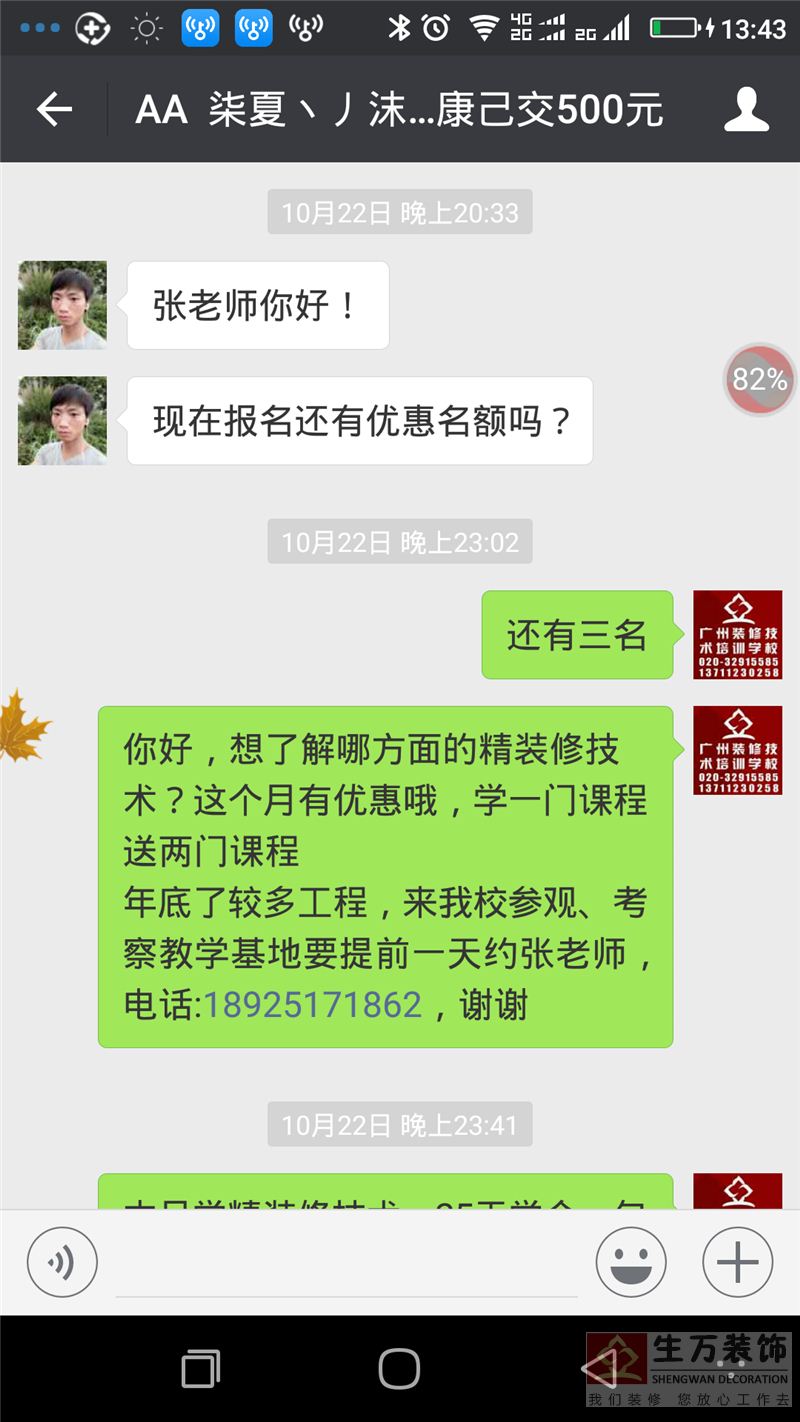Tap the message text input field
The image size is (800, 1422).
345,1265
